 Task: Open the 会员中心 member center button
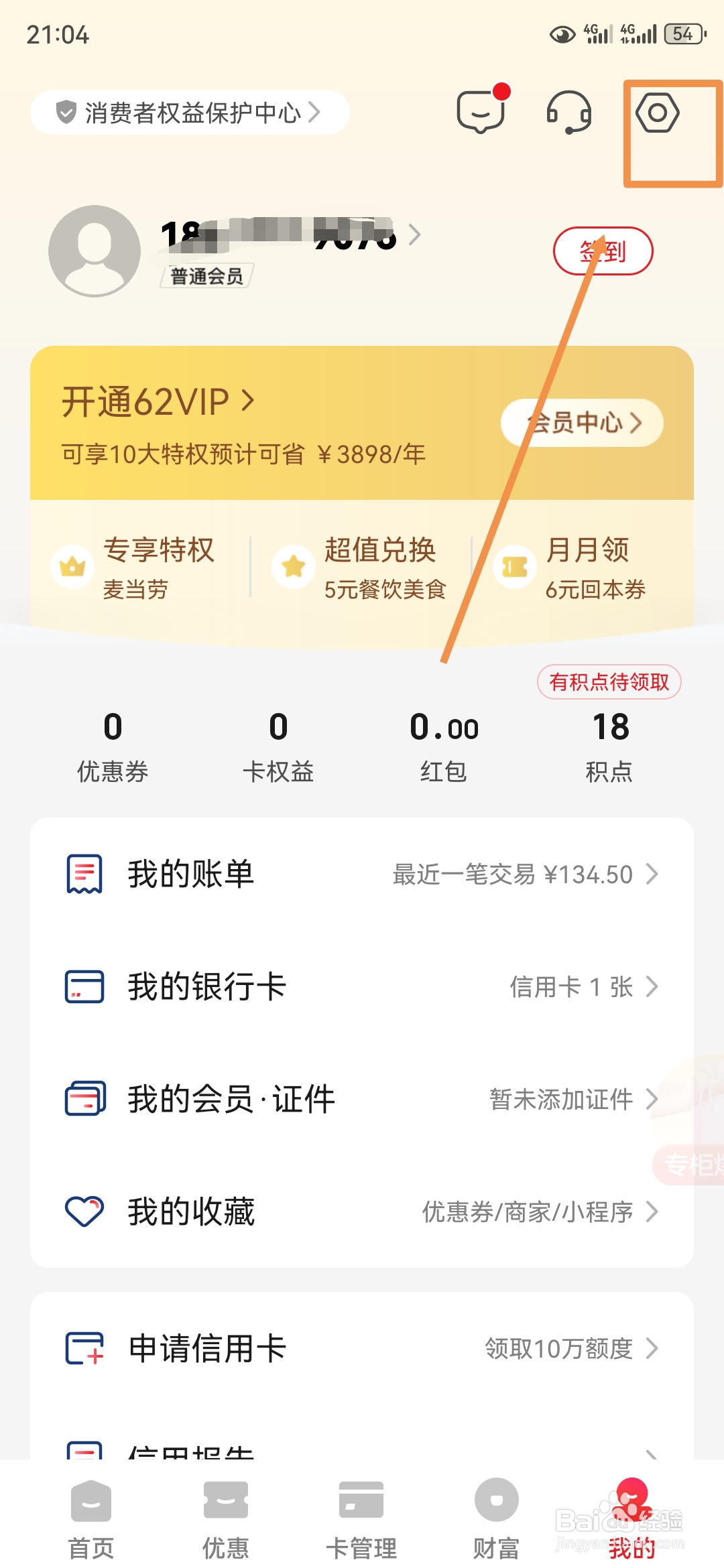(x=581, y=423)
